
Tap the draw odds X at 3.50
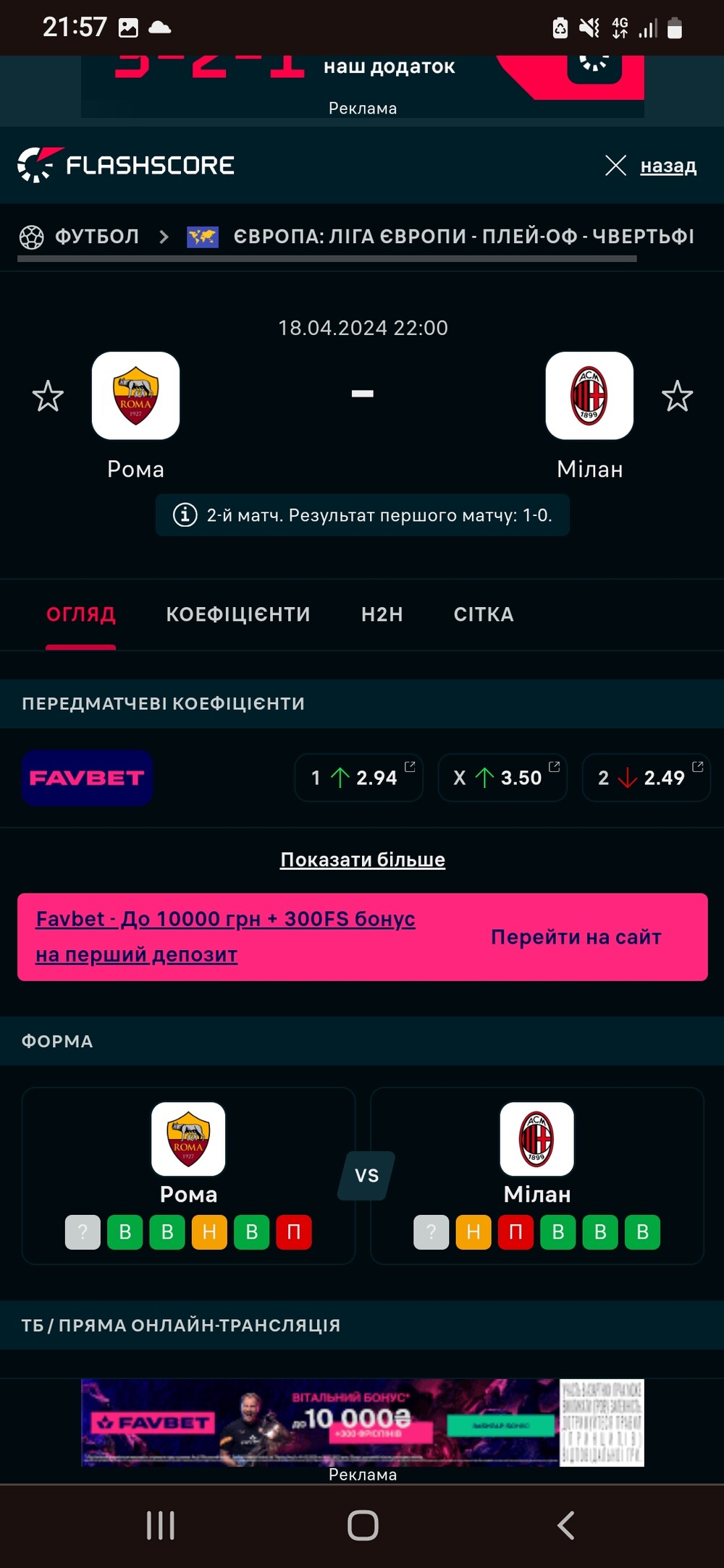pos(502,778)
